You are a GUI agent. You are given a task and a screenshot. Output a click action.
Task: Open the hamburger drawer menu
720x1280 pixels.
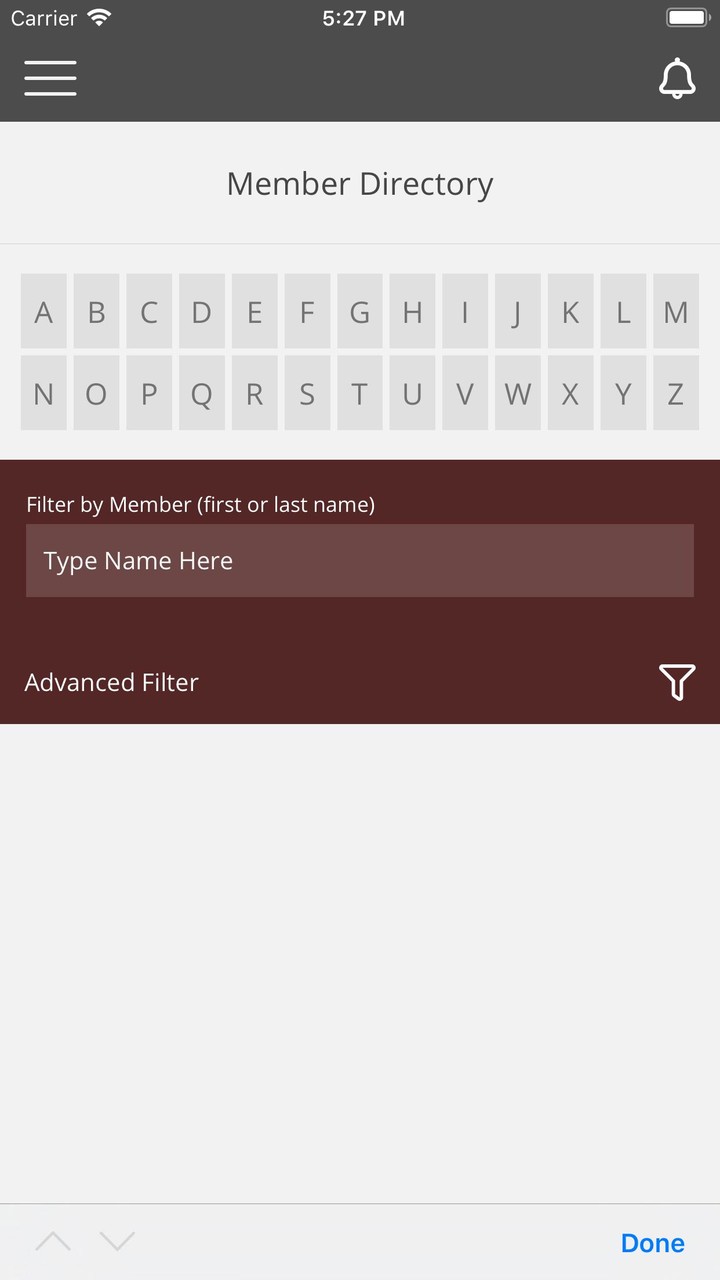tap(50, 78)
